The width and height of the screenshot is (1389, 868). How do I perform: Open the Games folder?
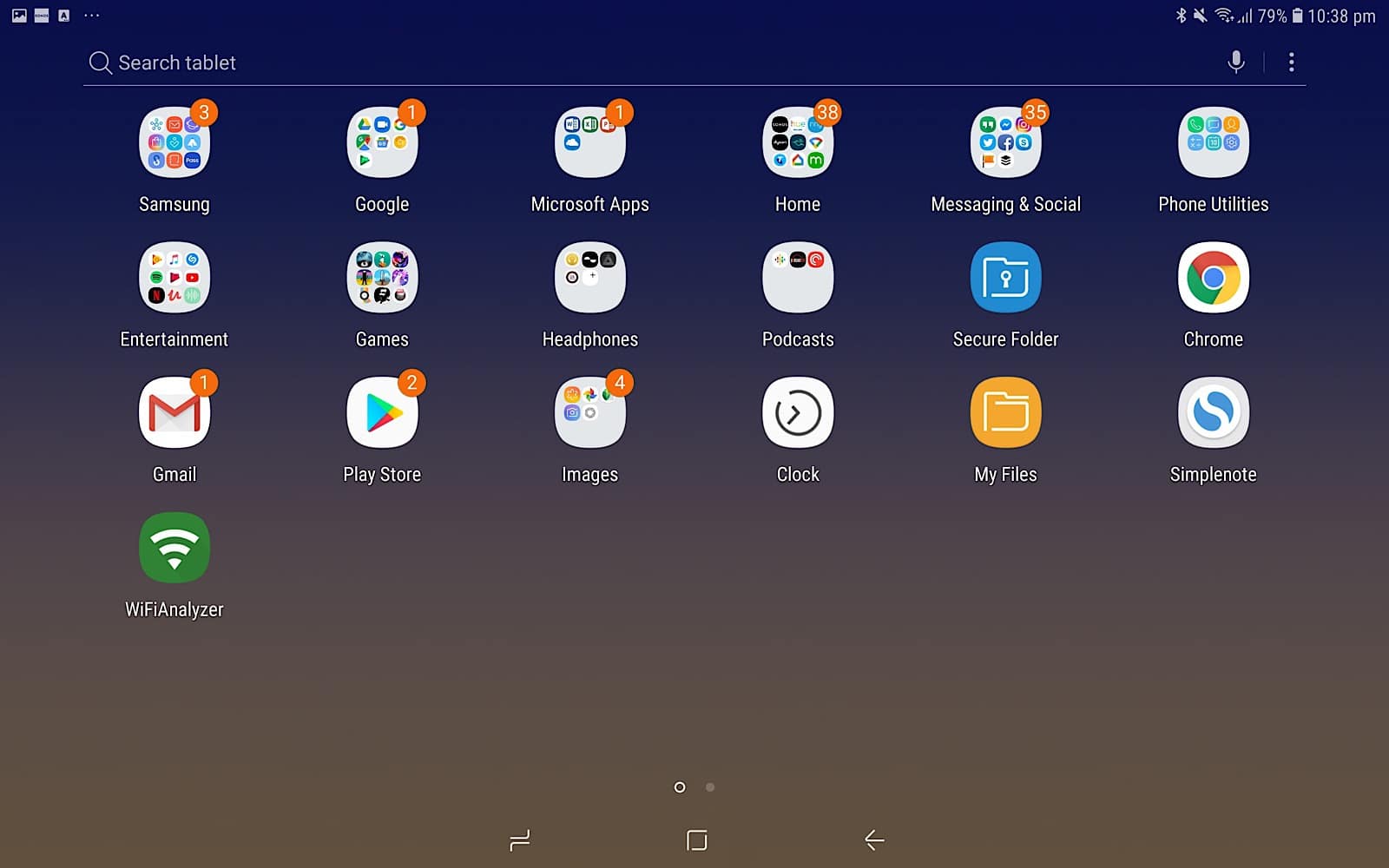(382, 278)
